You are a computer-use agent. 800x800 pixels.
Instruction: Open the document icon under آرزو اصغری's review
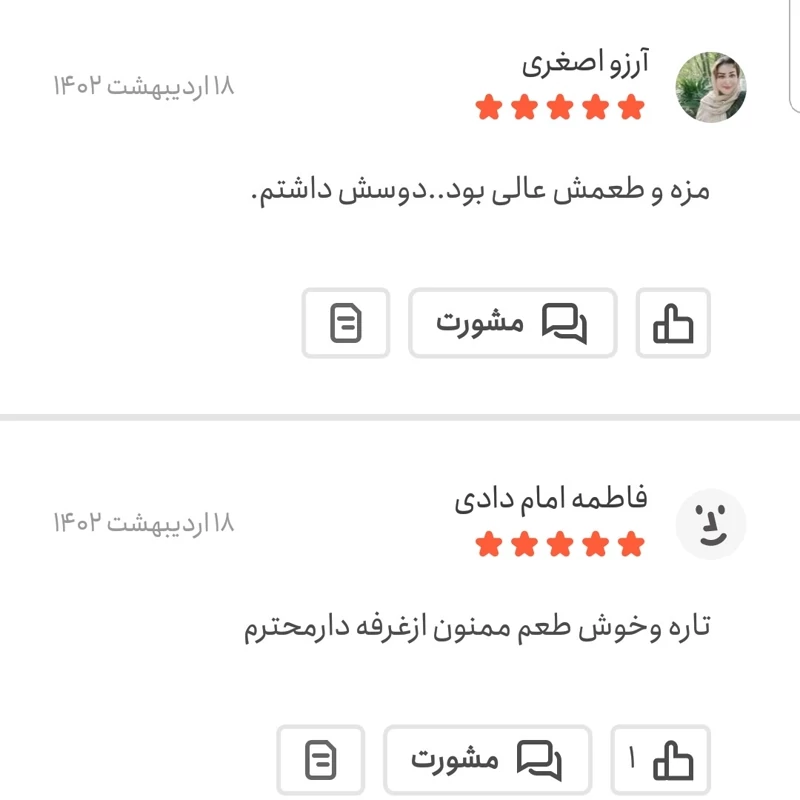[345, 323]
